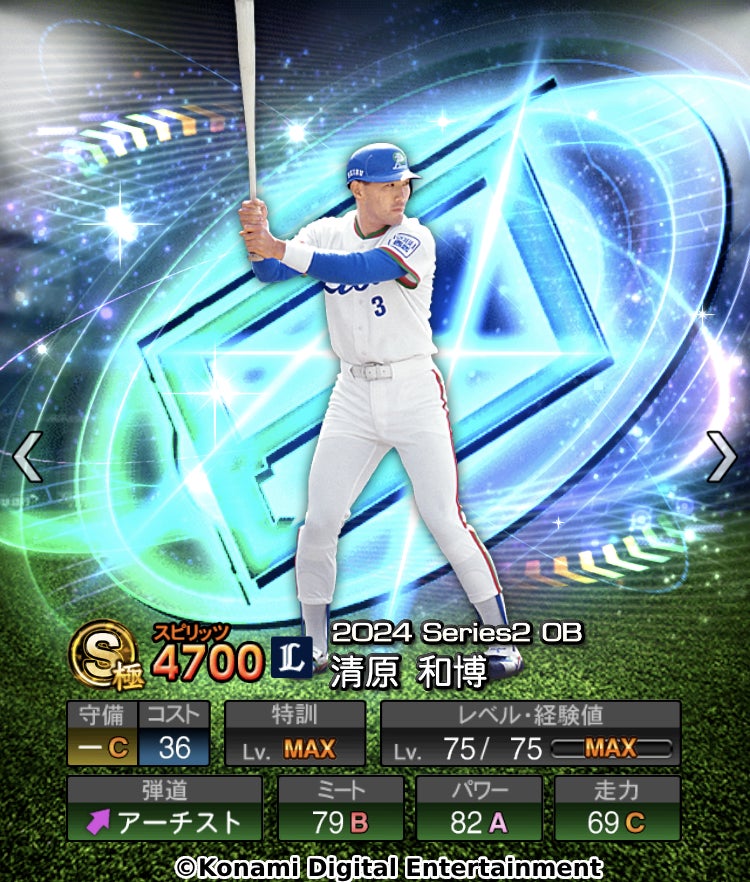Go to the previous player card
750x882 pixels.
click(x=28, y=457)
